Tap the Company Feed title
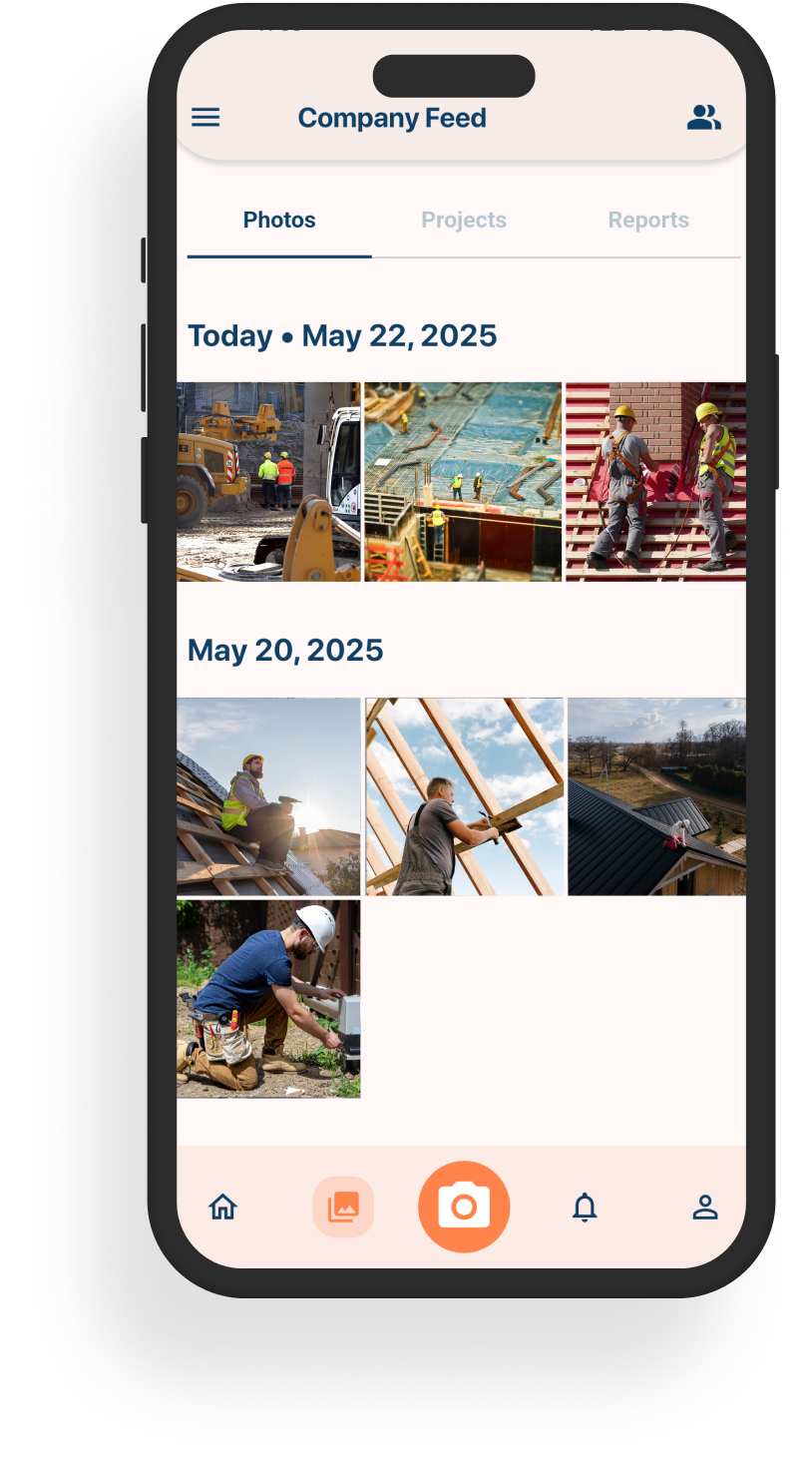The image size is (812, 1469). point(392,117)
